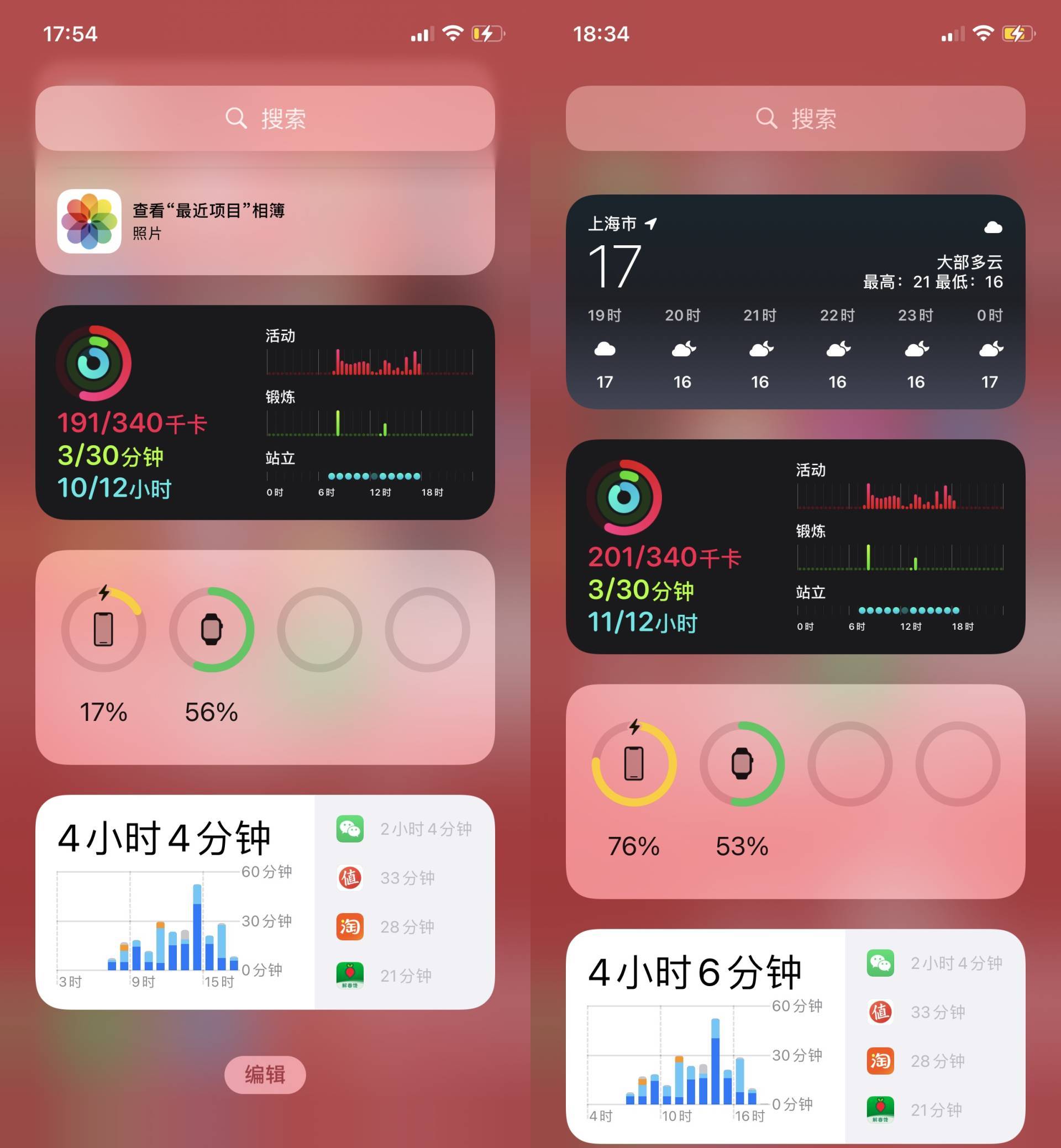Viewport: 1061px width, 1148px height.
Task: Open the 上海市 weather widget
Action: point(795,301)
